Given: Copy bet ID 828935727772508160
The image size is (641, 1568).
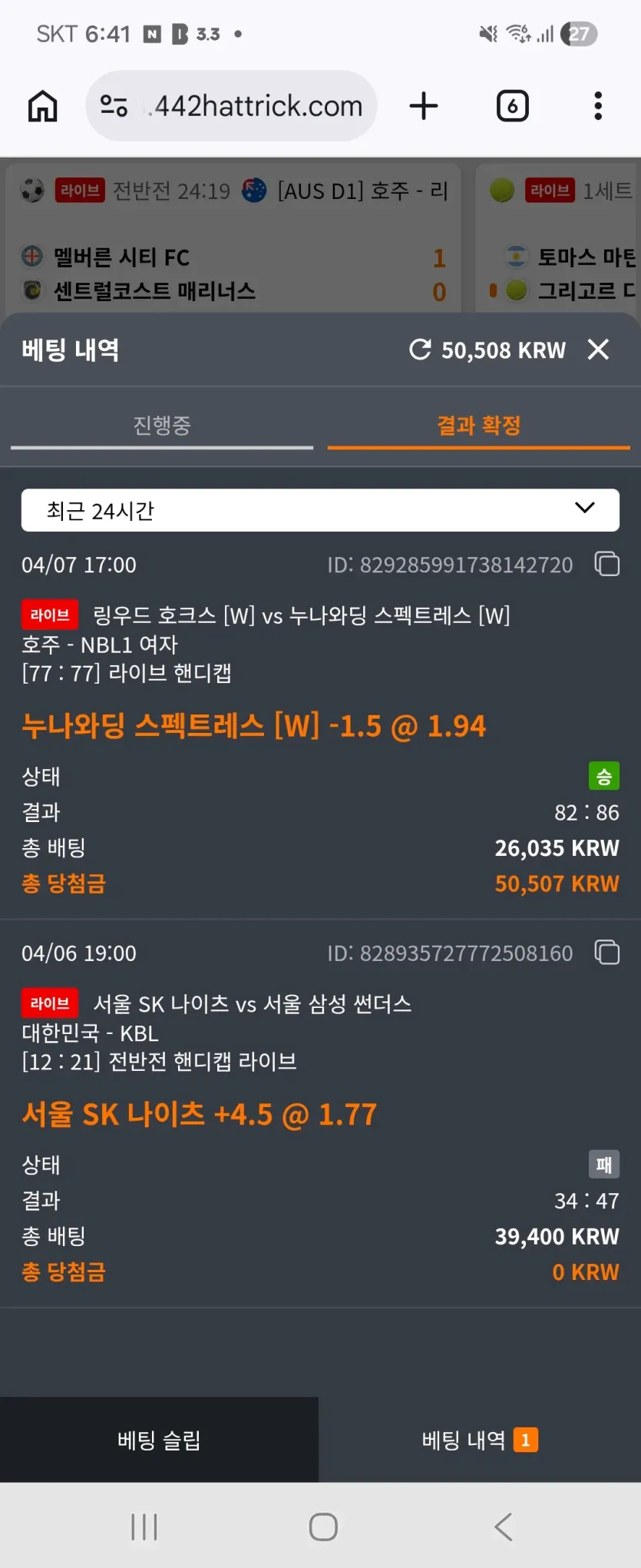Looking at the screenshot, I should [x=607, y=953].
